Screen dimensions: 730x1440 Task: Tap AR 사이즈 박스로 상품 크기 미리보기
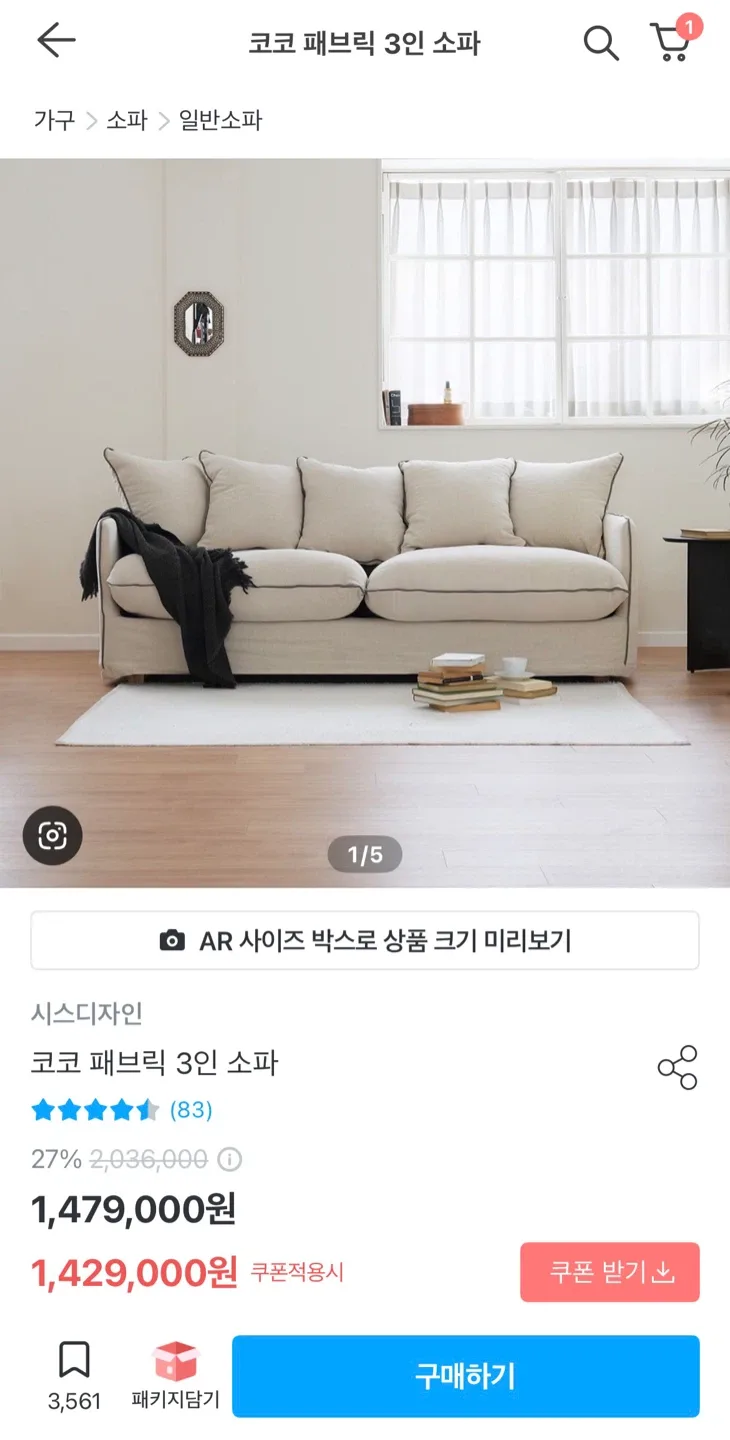pyautogui.click(x=365, y=940)
